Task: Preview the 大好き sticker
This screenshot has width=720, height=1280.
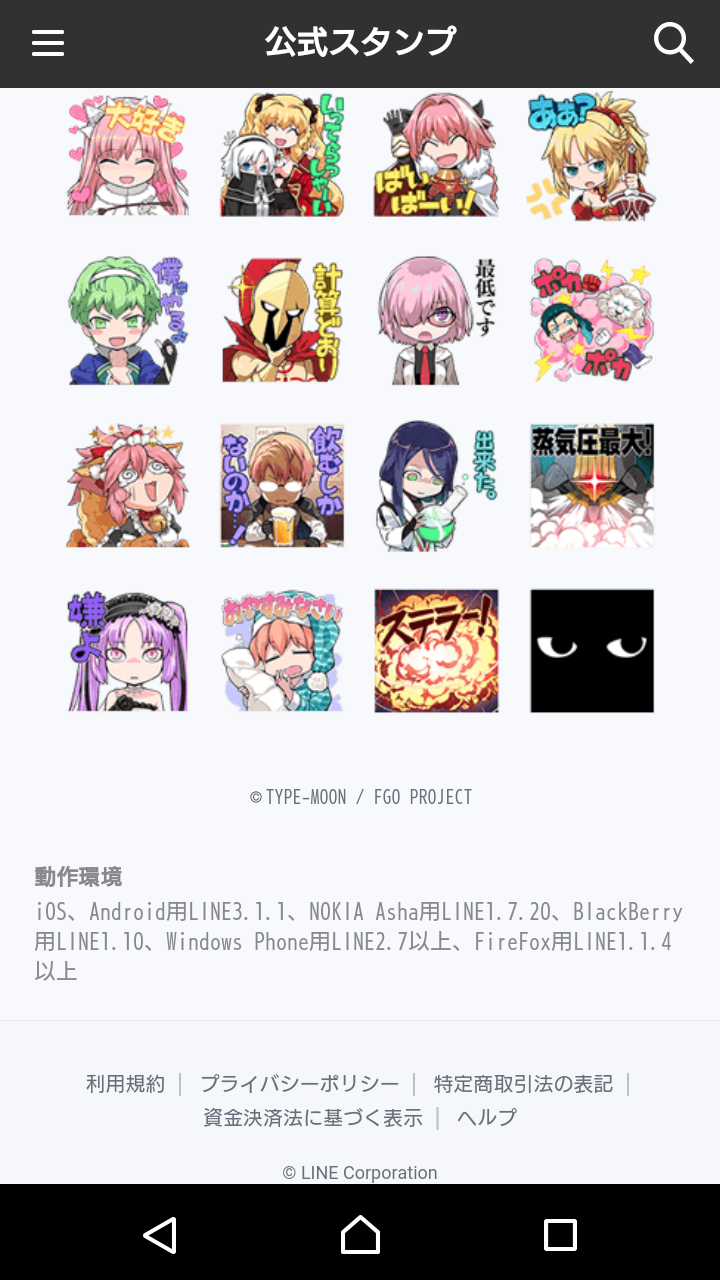Action: [x=127, y=155]
